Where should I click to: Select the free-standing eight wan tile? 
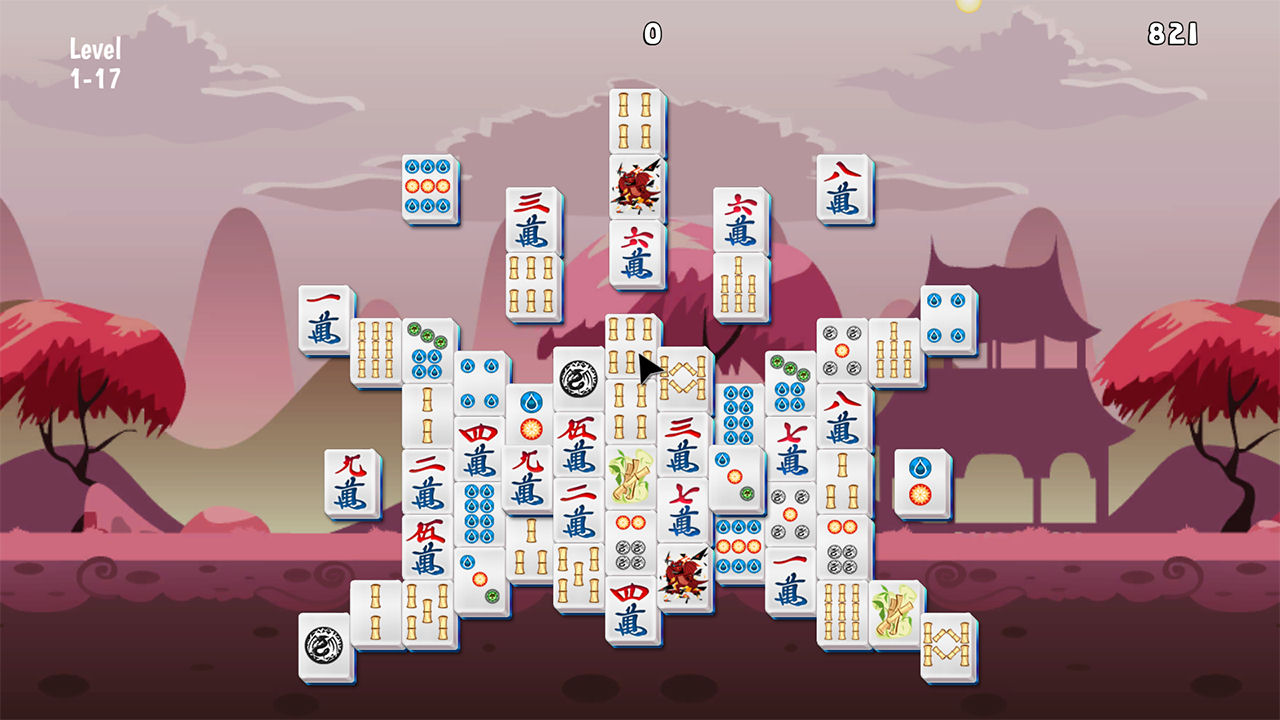coord(844,188)
